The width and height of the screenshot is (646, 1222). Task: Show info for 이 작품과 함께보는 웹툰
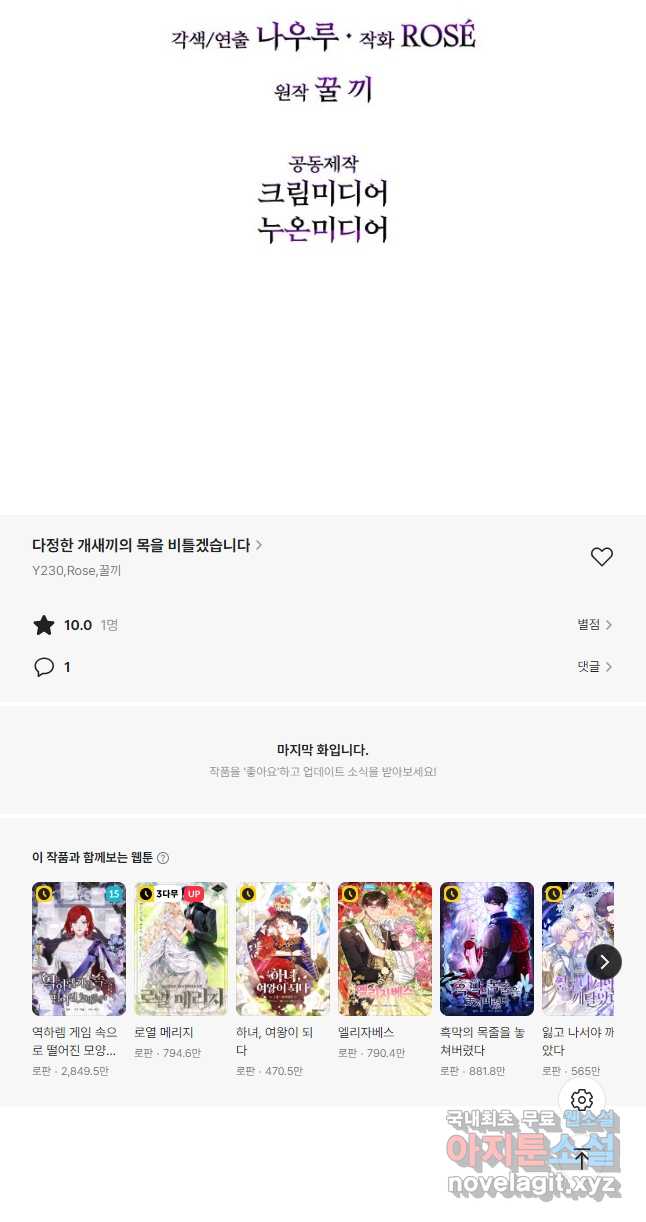coord(163,858)
